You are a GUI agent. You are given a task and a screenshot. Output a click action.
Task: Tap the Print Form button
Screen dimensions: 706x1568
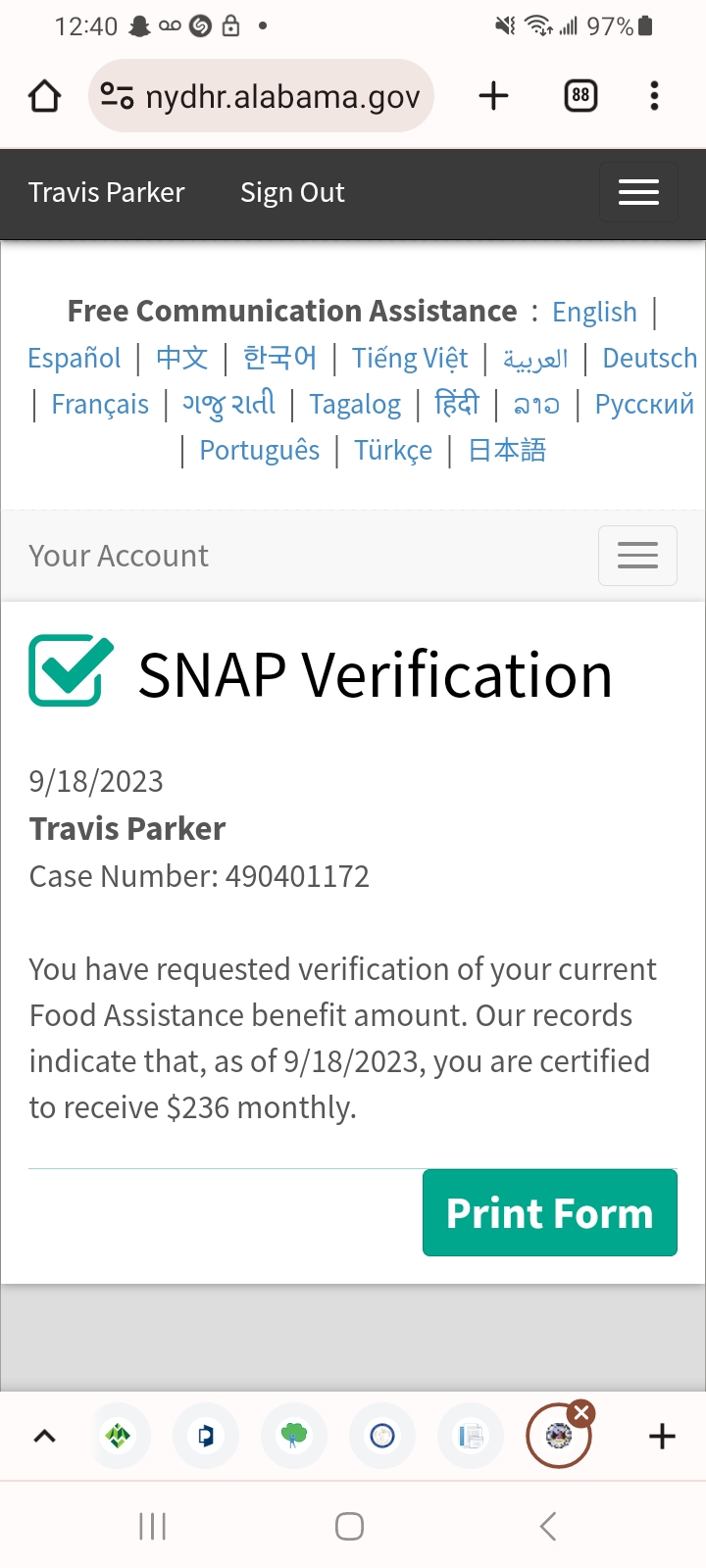(549, 1212)
